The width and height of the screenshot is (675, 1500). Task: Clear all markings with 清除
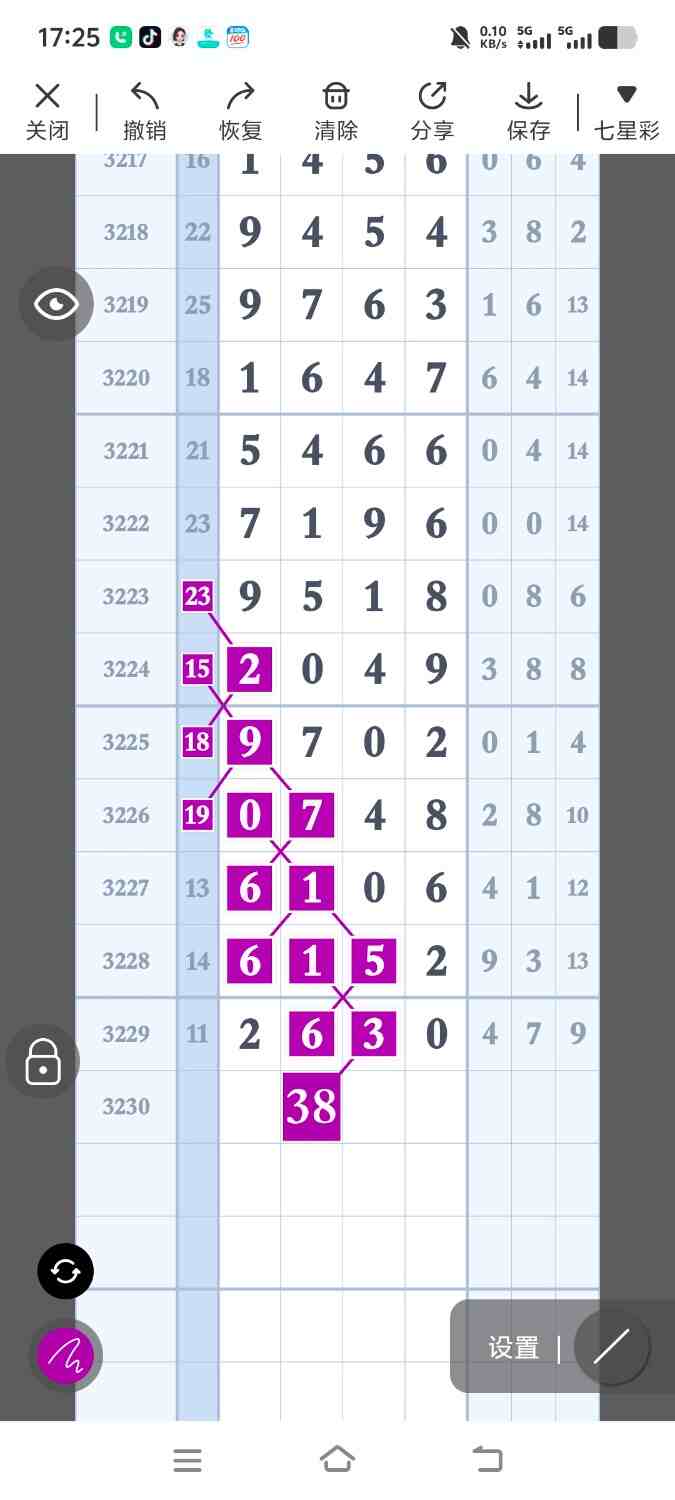(x=336, y=110)
